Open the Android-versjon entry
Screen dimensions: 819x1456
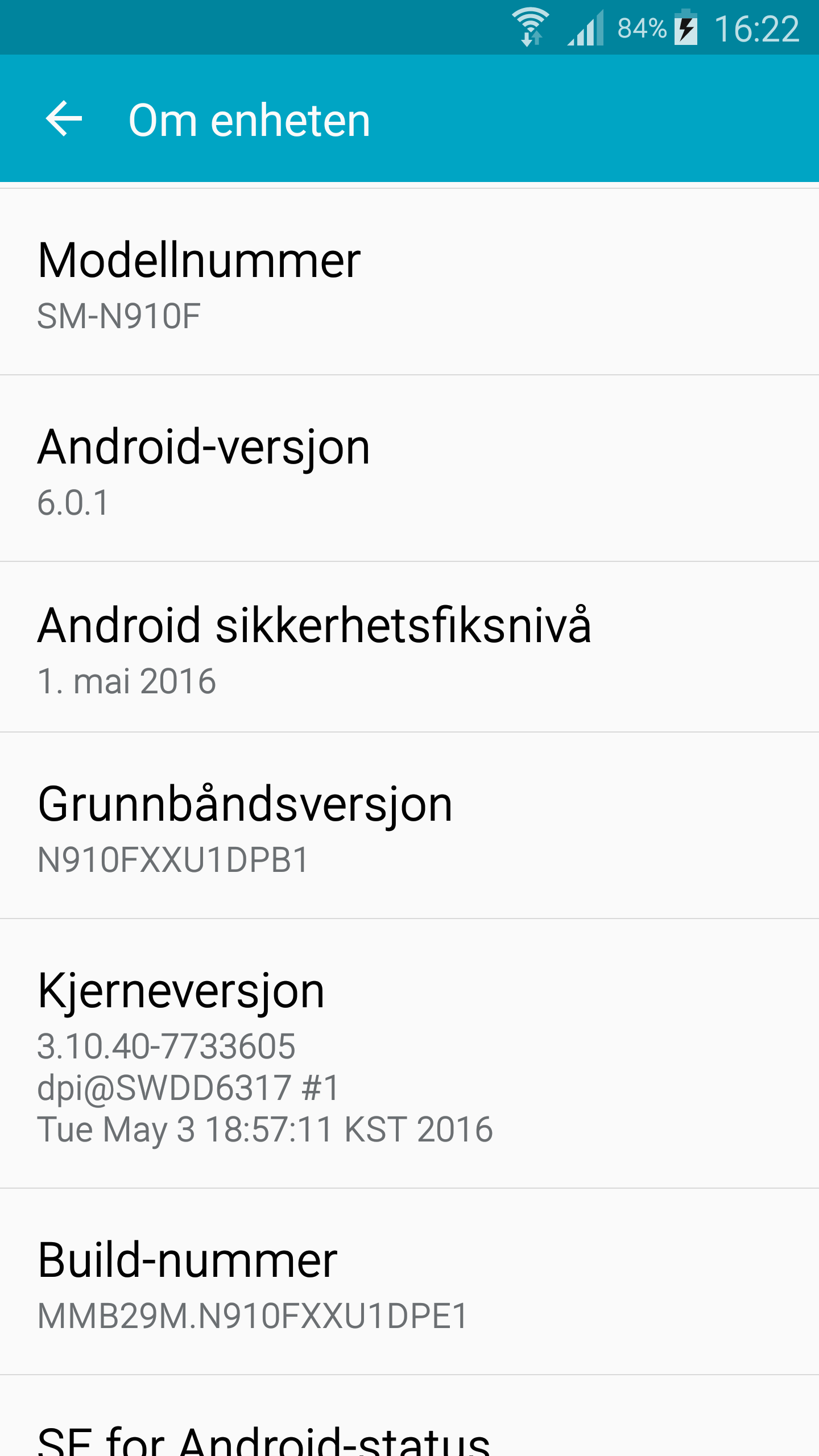409,469
